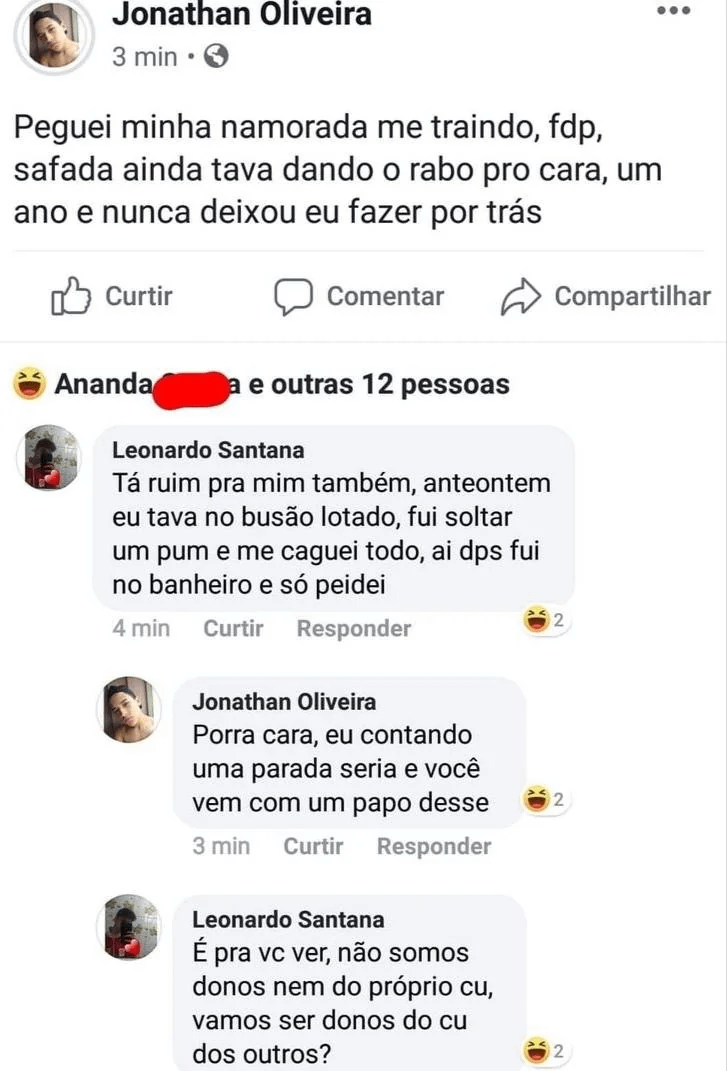Open Leonardo Santana's avatar on first comment
727x1071 pixels.
(50, 458)
